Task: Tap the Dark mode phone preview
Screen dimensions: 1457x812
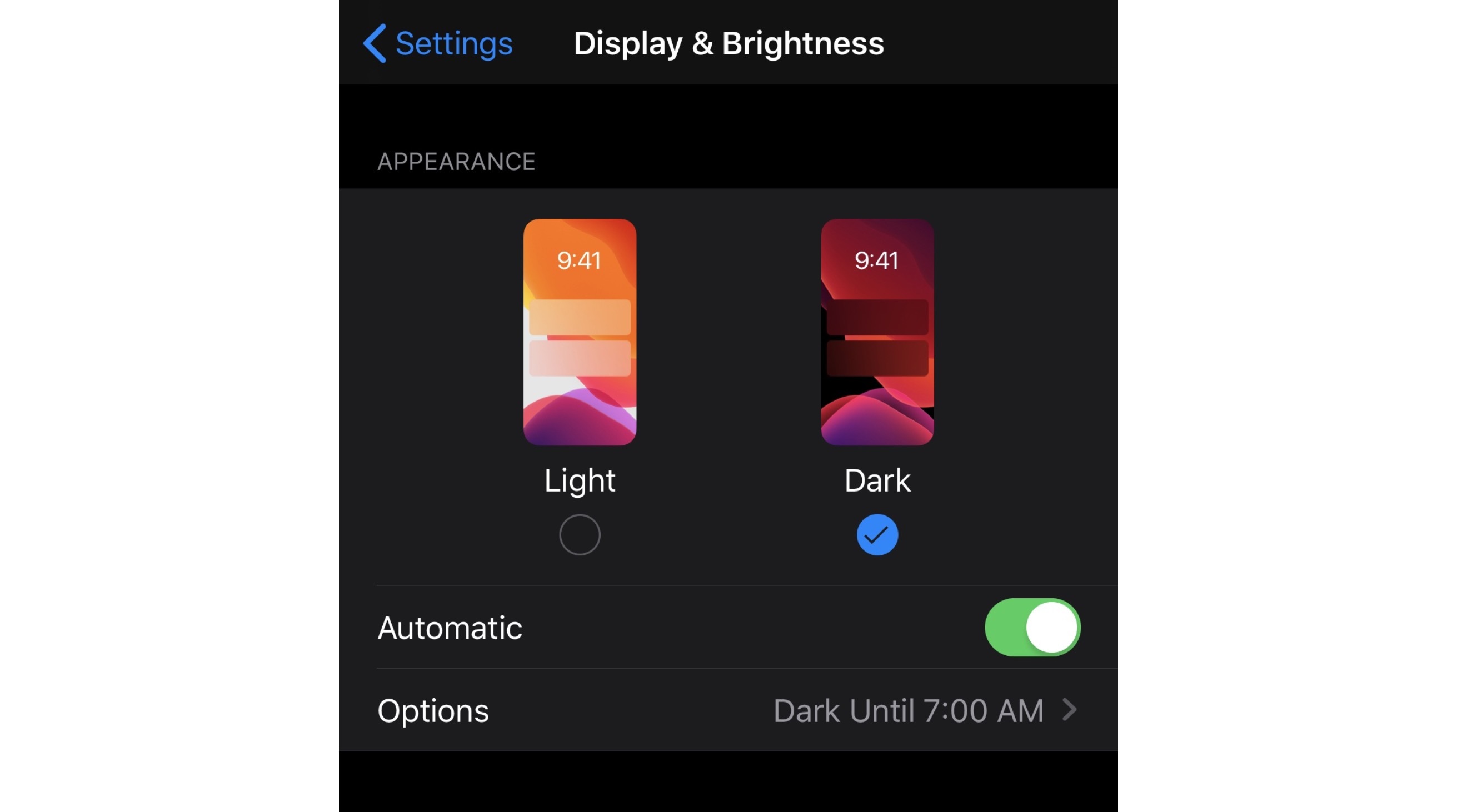Action: pos(877,332)
